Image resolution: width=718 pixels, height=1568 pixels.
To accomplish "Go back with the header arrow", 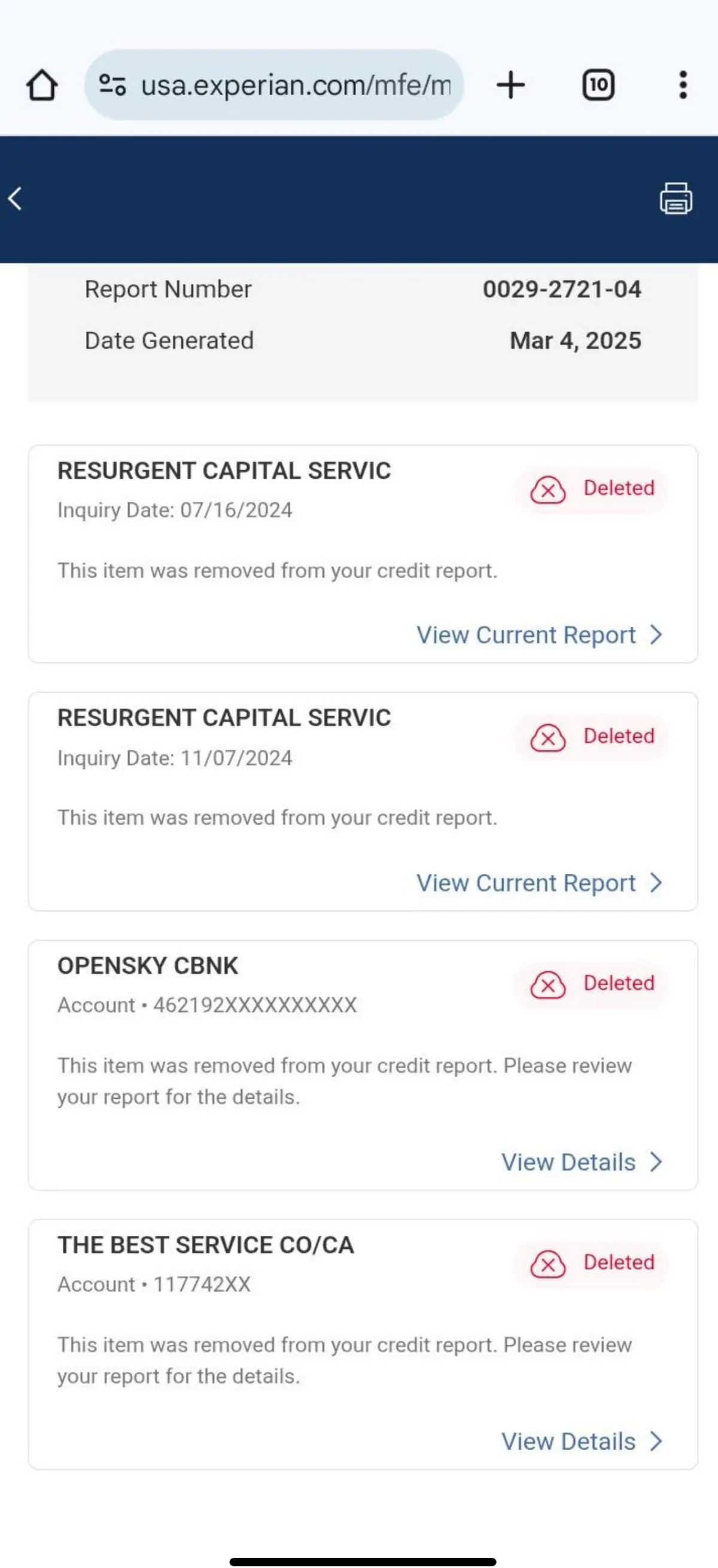I will click(x=16, y=199).
